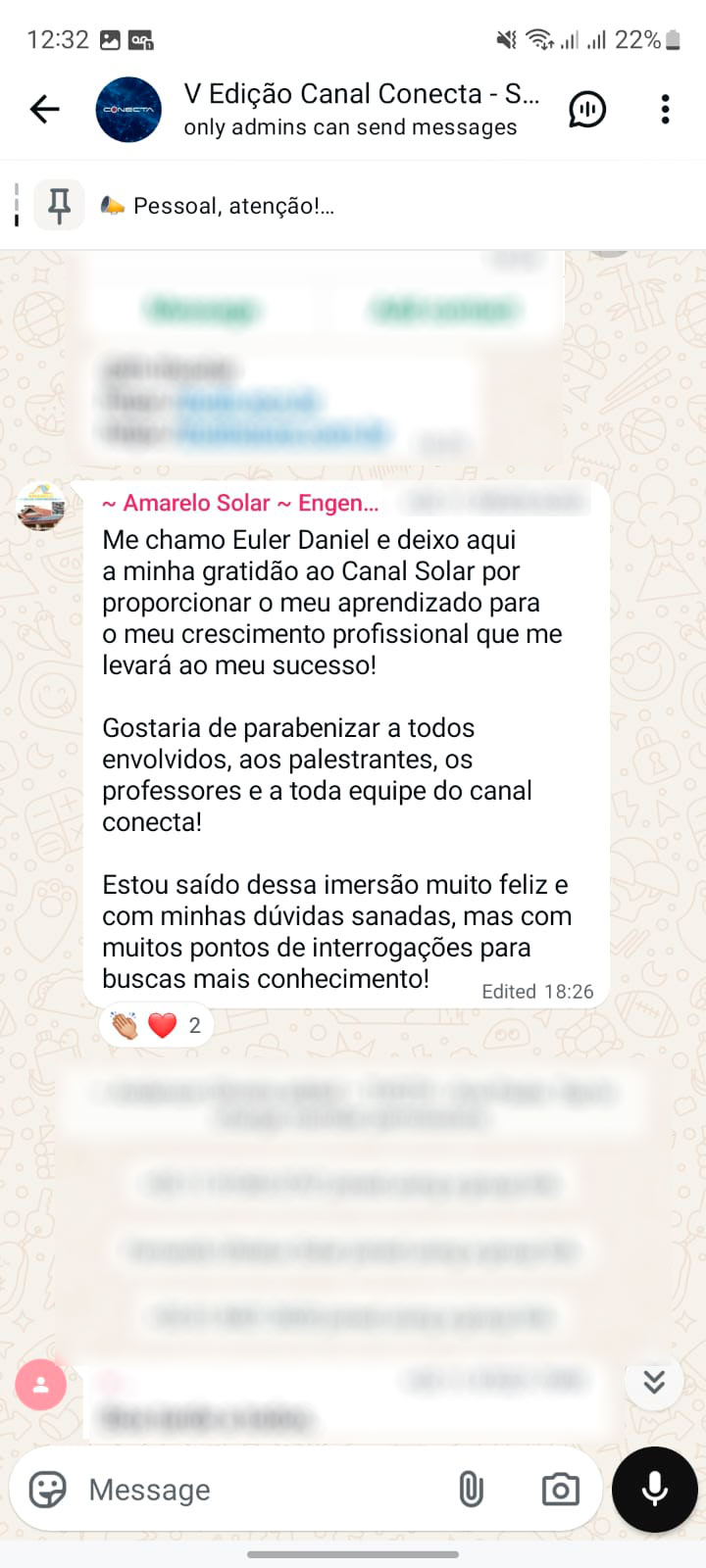View Amarelo Solar sender's profile photo

pyautogui.click(x=41, y=507)
